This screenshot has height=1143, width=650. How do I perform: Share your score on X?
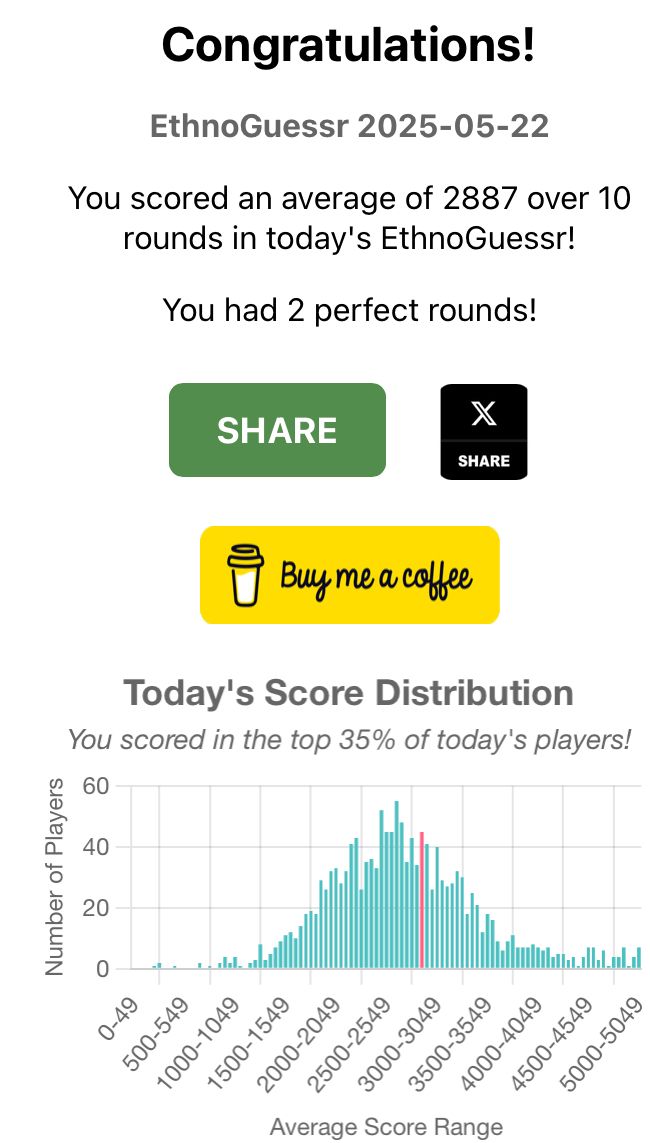tap(484, 432)
